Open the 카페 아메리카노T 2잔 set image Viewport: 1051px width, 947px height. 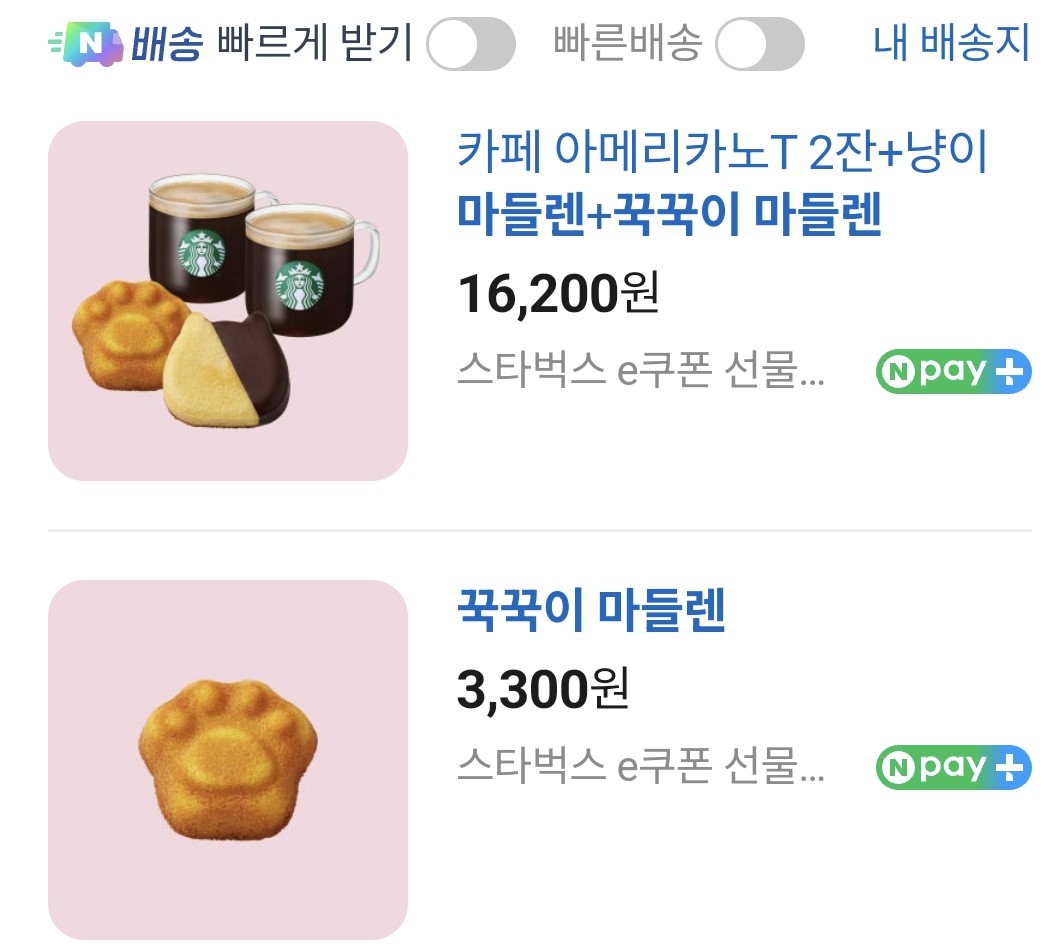tap(228, 300)
